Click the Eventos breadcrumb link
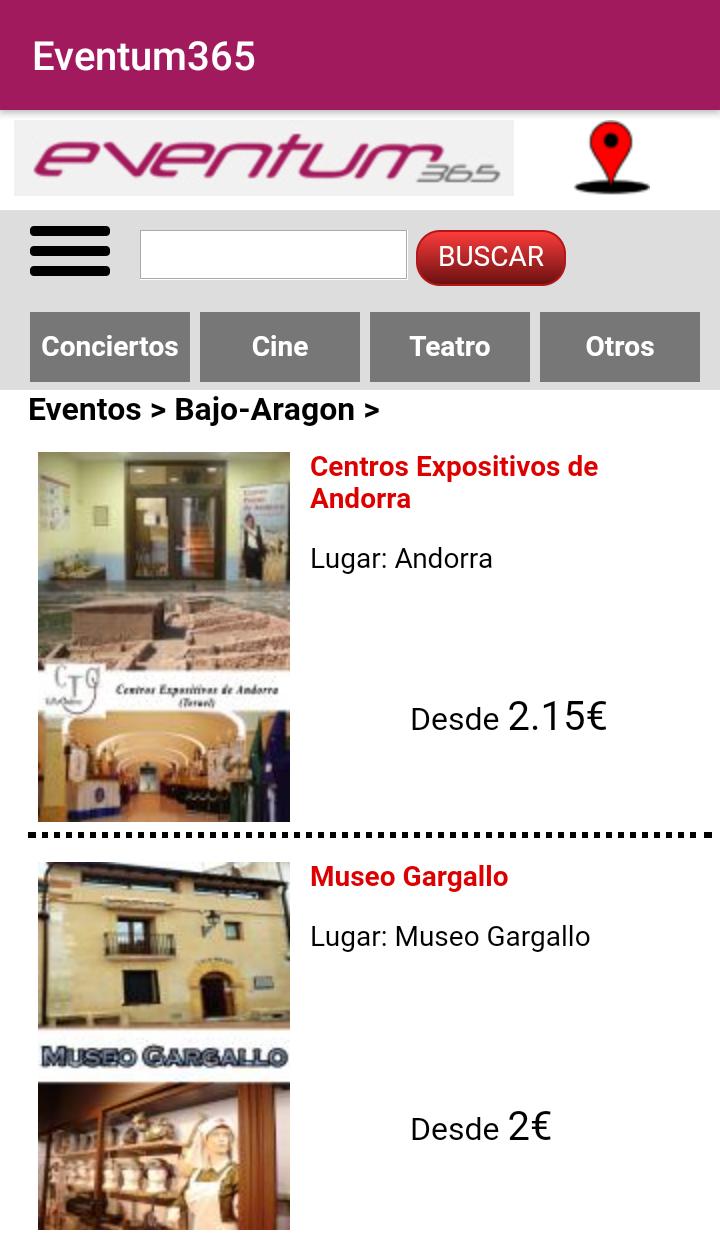This screenshot has height=1248, width=720. (84, 410)
